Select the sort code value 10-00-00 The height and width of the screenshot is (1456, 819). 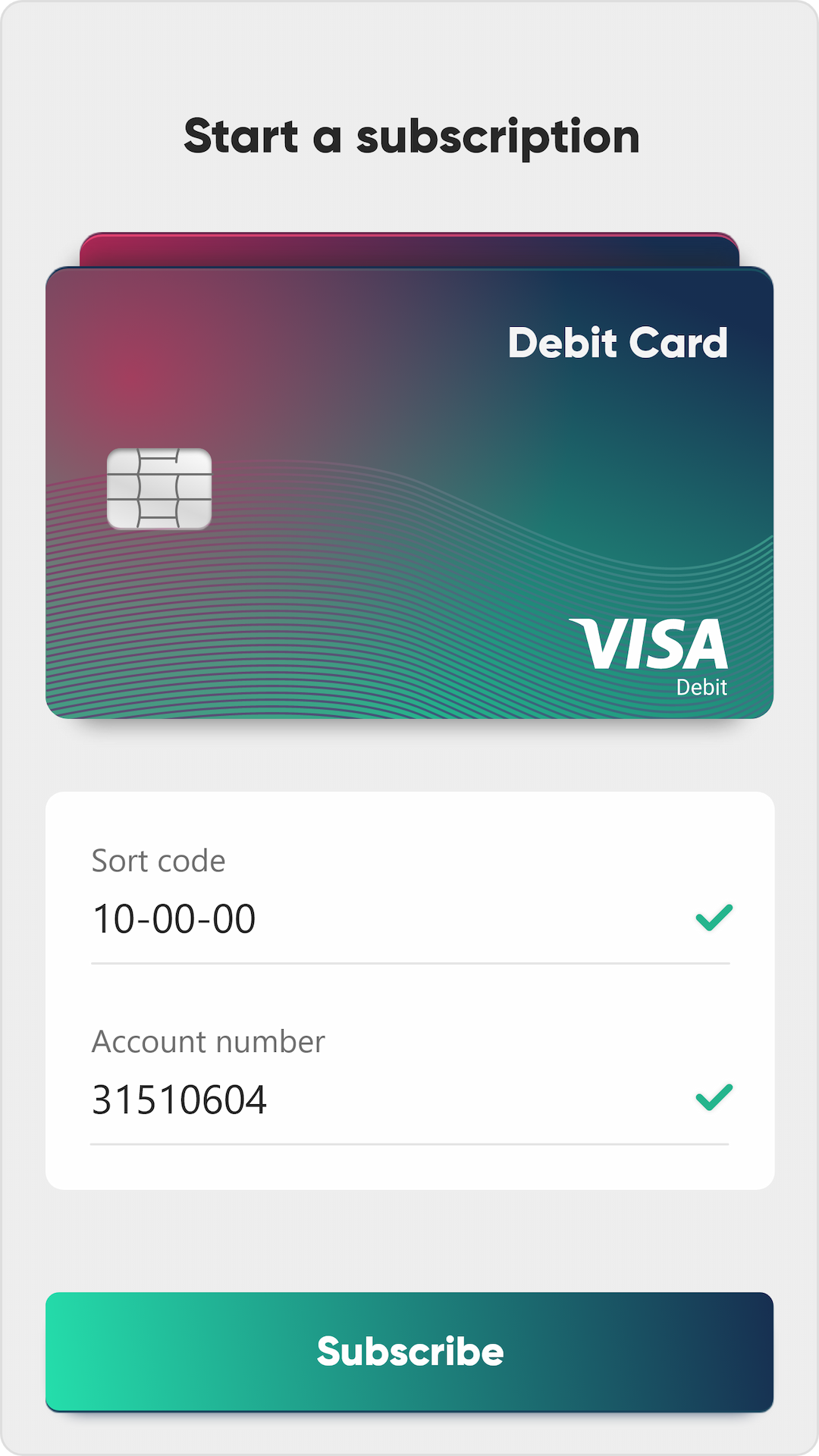(175, 918)
